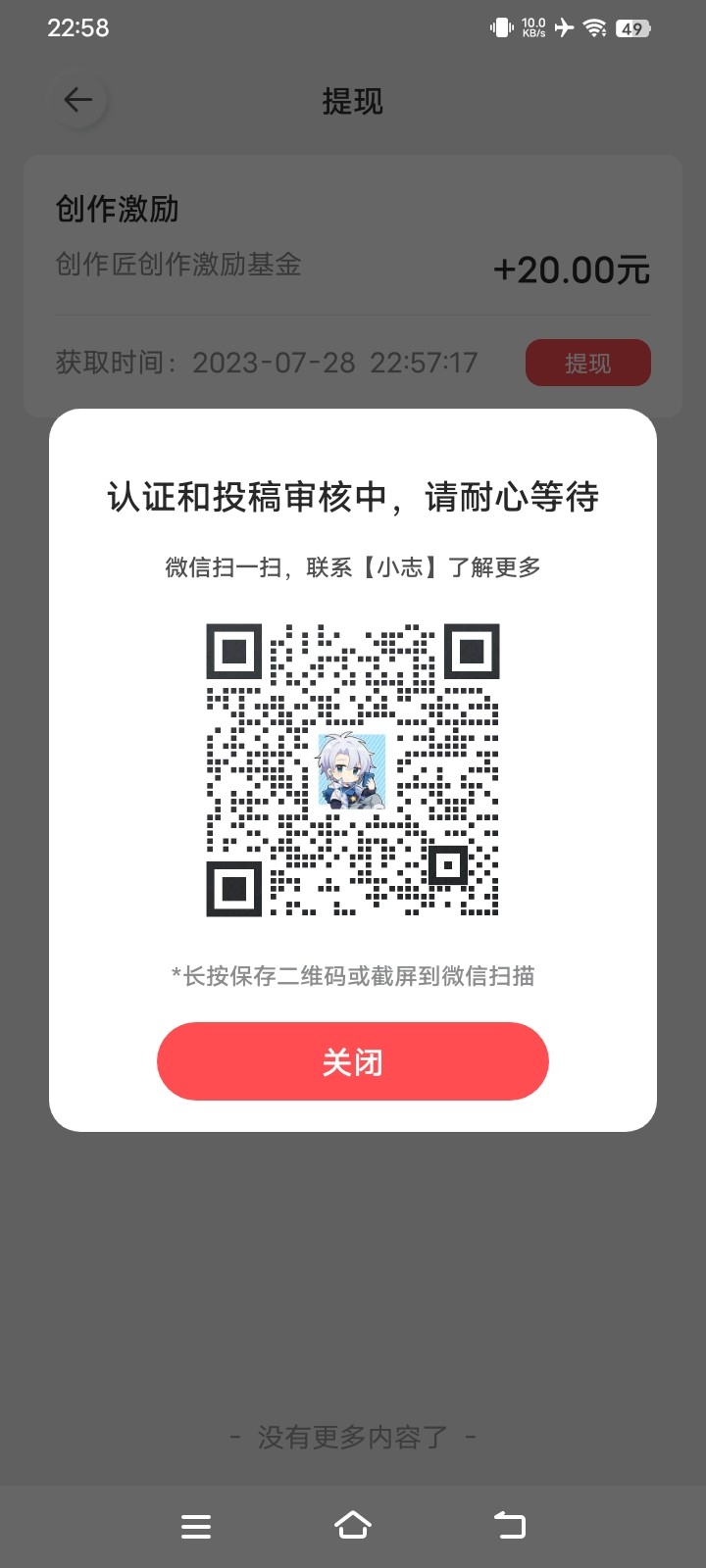Tap the 没有更多内容了 footer text

[353, 1437]
